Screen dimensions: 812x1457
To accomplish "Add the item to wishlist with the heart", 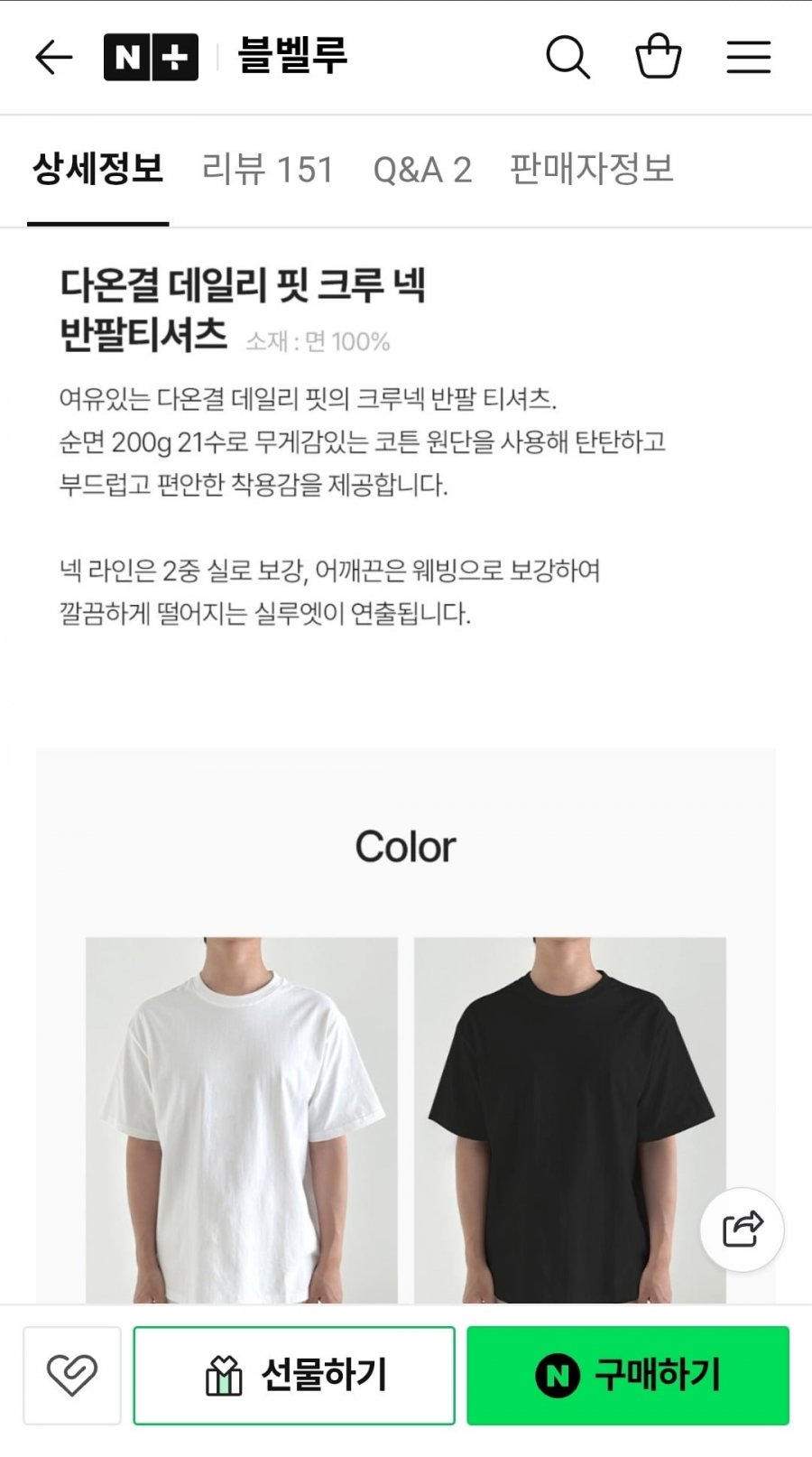I will [x=72, y=1375].
